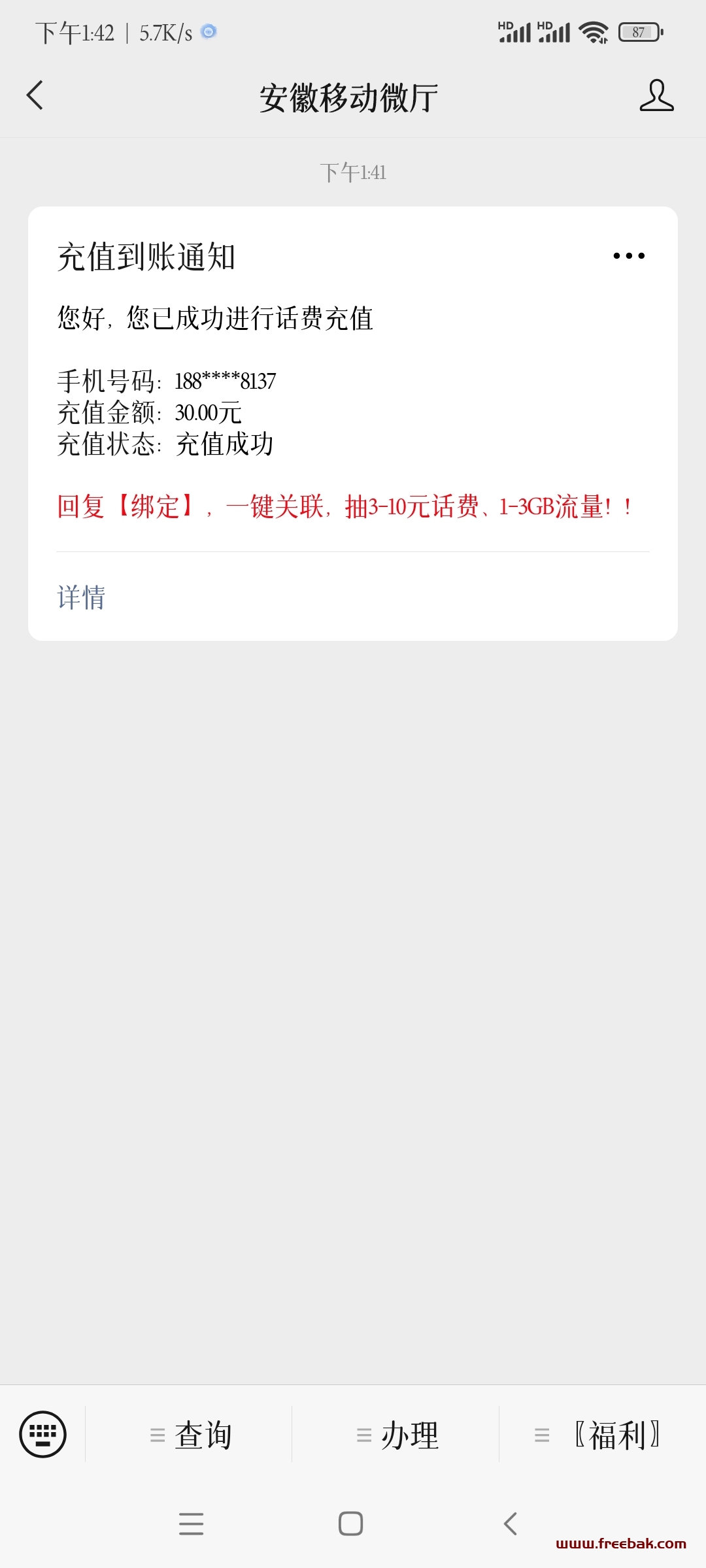
Task: Open the 查询 menu
Action: tap(190, 1435)
